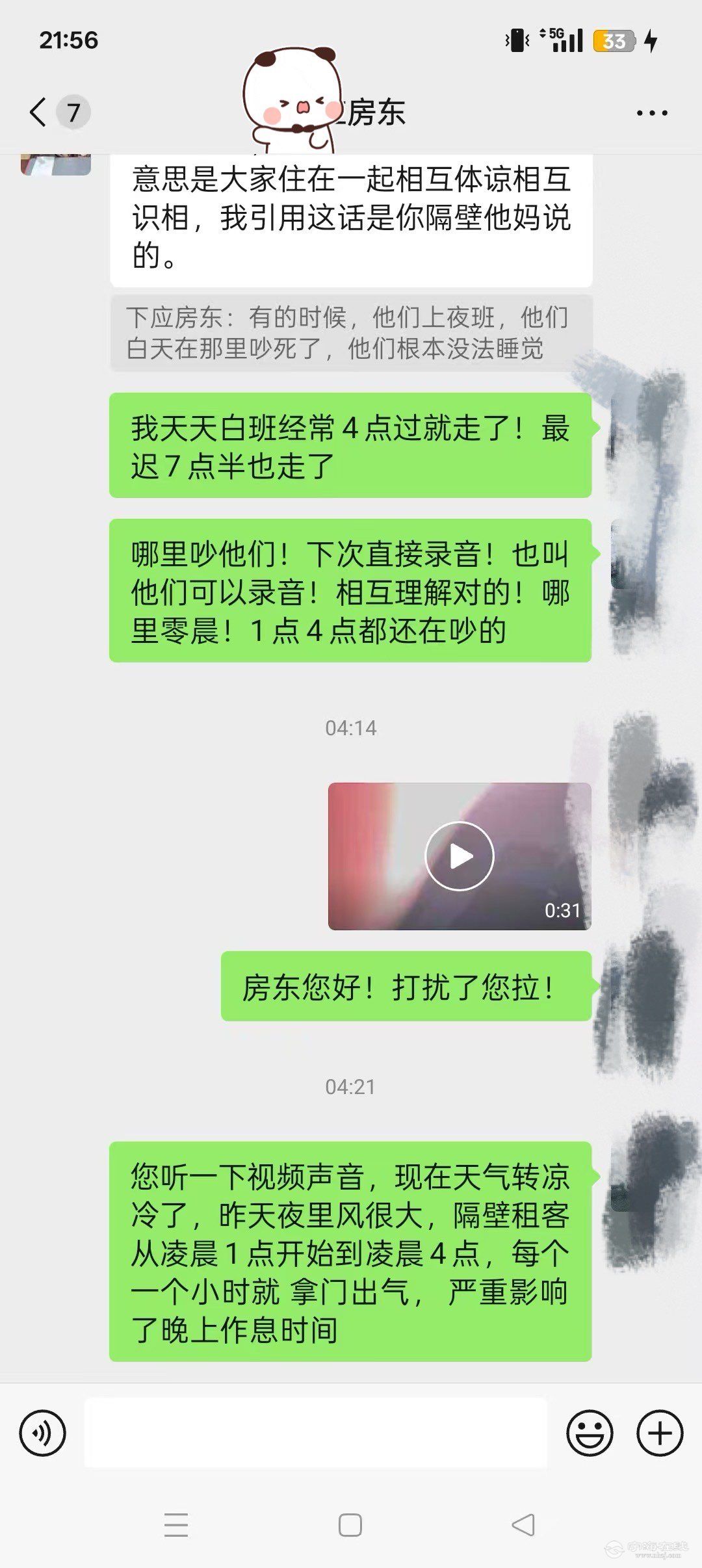Open the chat overflow menu

pos(651,113)
